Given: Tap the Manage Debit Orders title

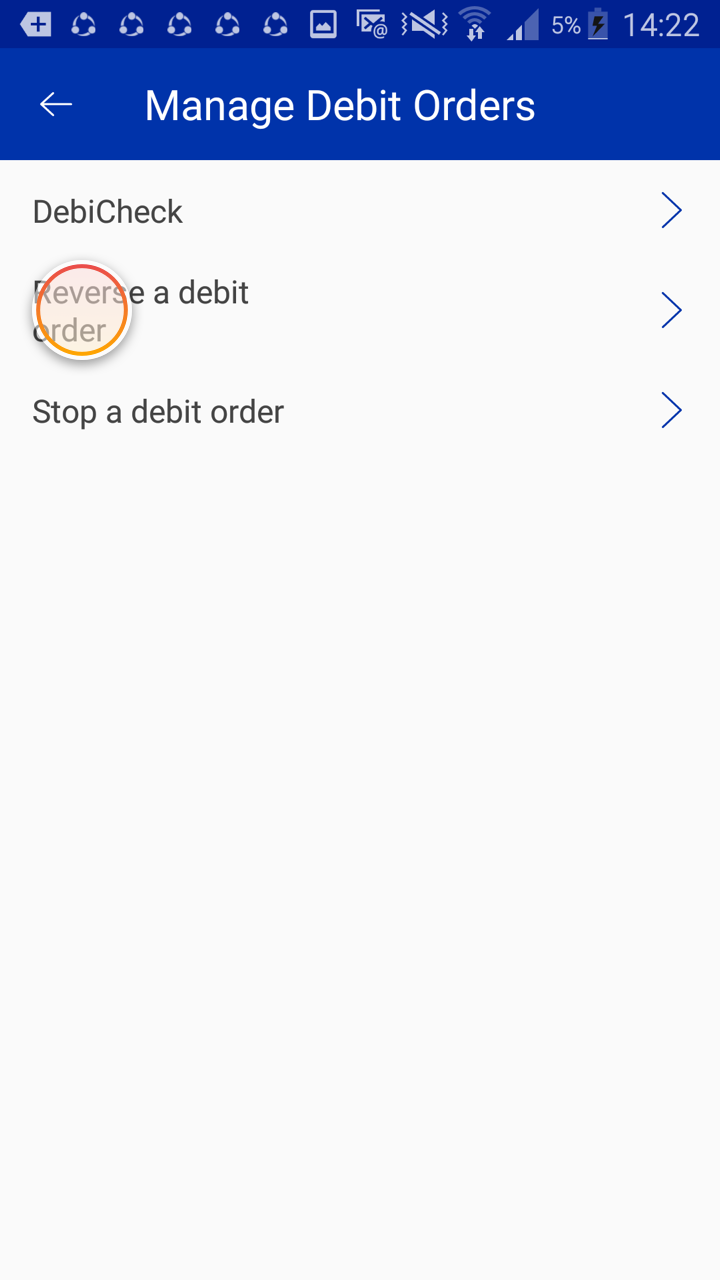Looking at the screenshot, I should [340, 104].
